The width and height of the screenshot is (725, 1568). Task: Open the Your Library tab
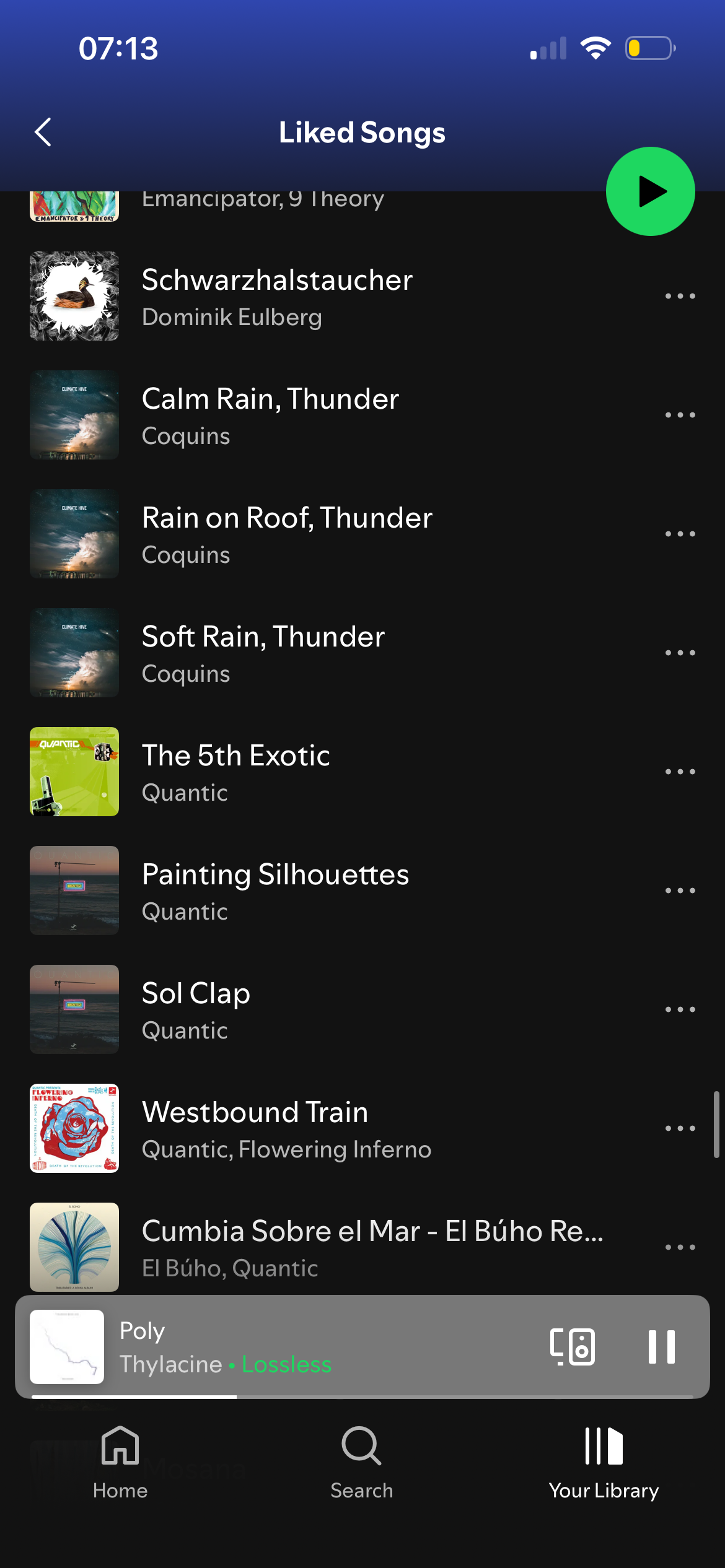click(604, 1463)
